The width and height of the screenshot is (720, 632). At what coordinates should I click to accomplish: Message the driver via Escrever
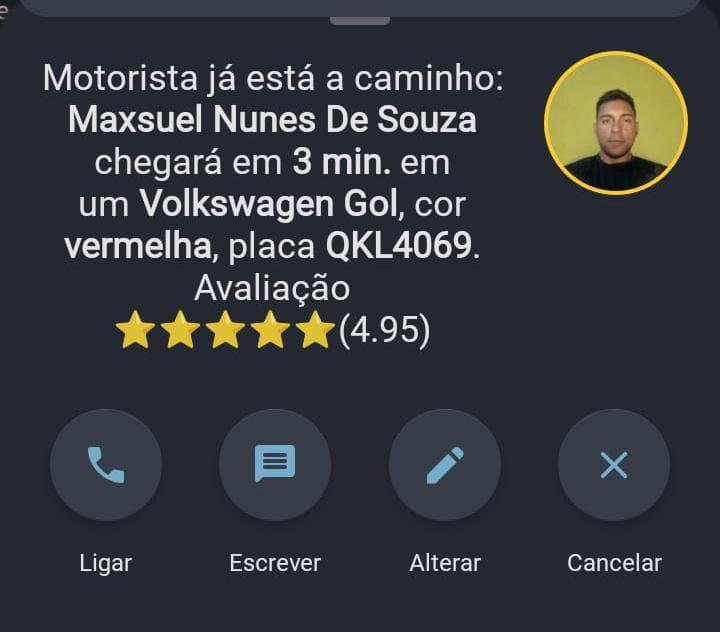point(275,465)
